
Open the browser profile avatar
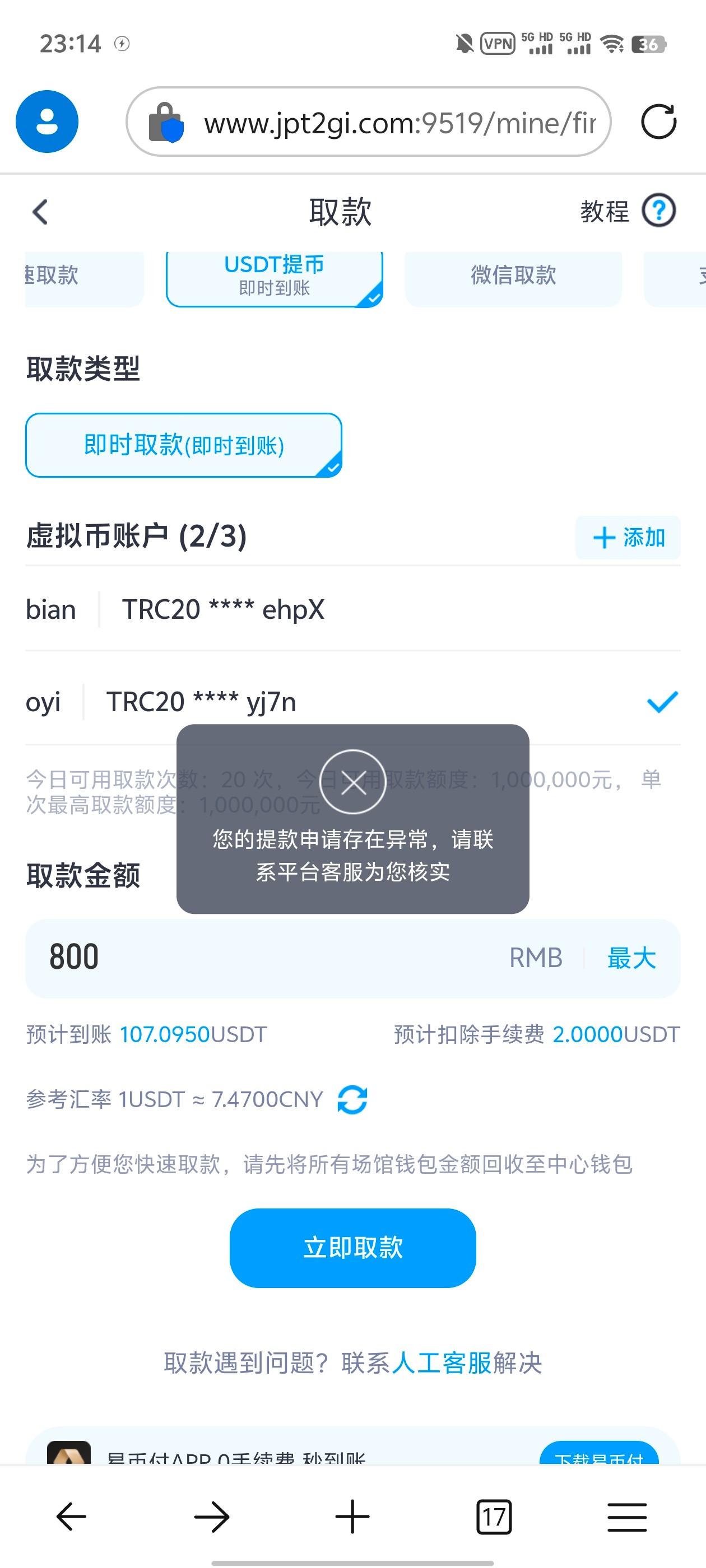point(47,122)
